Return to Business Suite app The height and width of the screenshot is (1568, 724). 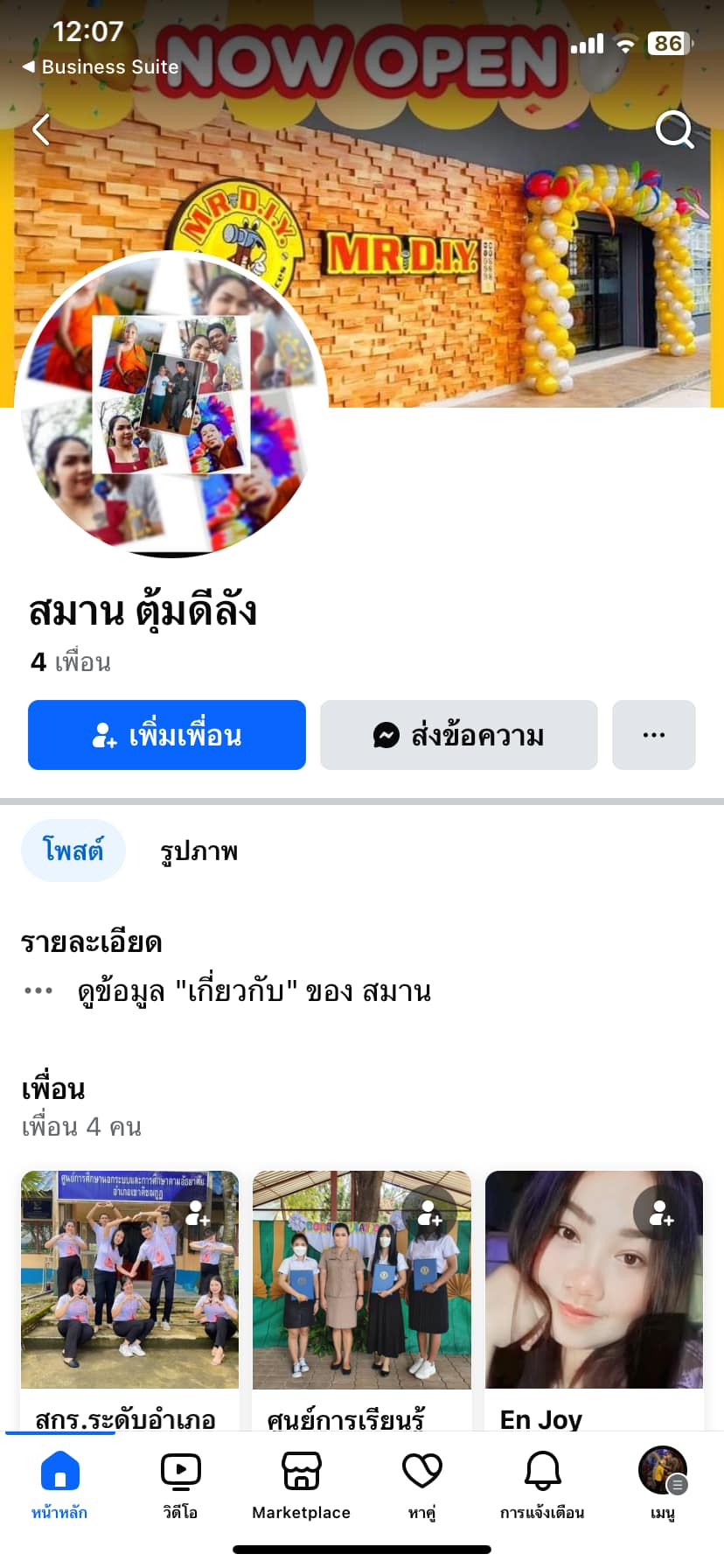101,66
